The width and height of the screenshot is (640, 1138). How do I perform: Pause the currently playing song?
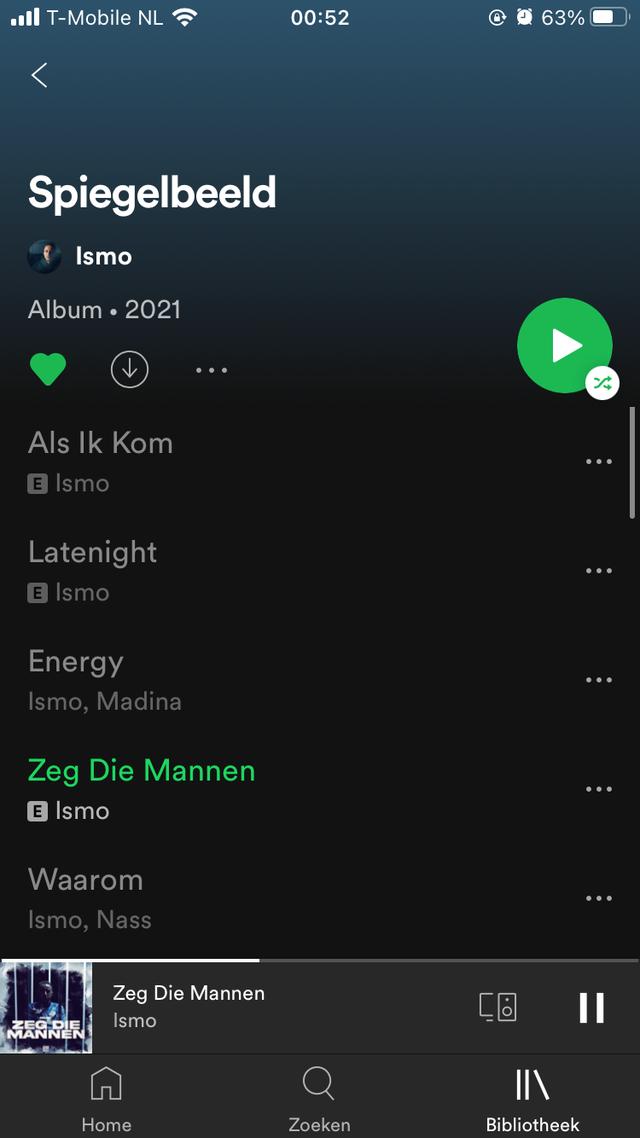click(591, 1007)
